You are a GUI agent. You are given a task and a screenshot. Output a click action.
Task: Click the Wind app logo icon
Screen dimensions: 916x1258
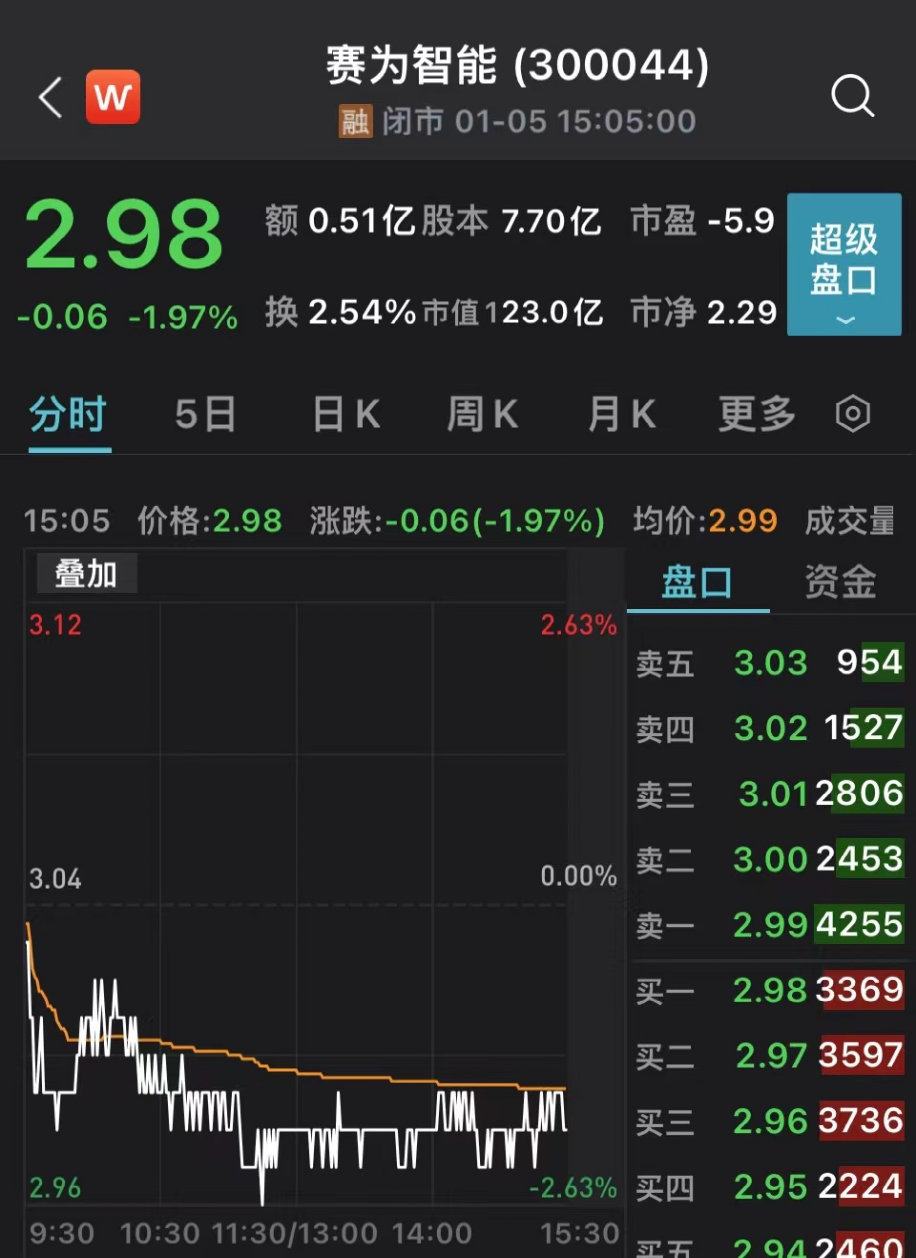111,96
